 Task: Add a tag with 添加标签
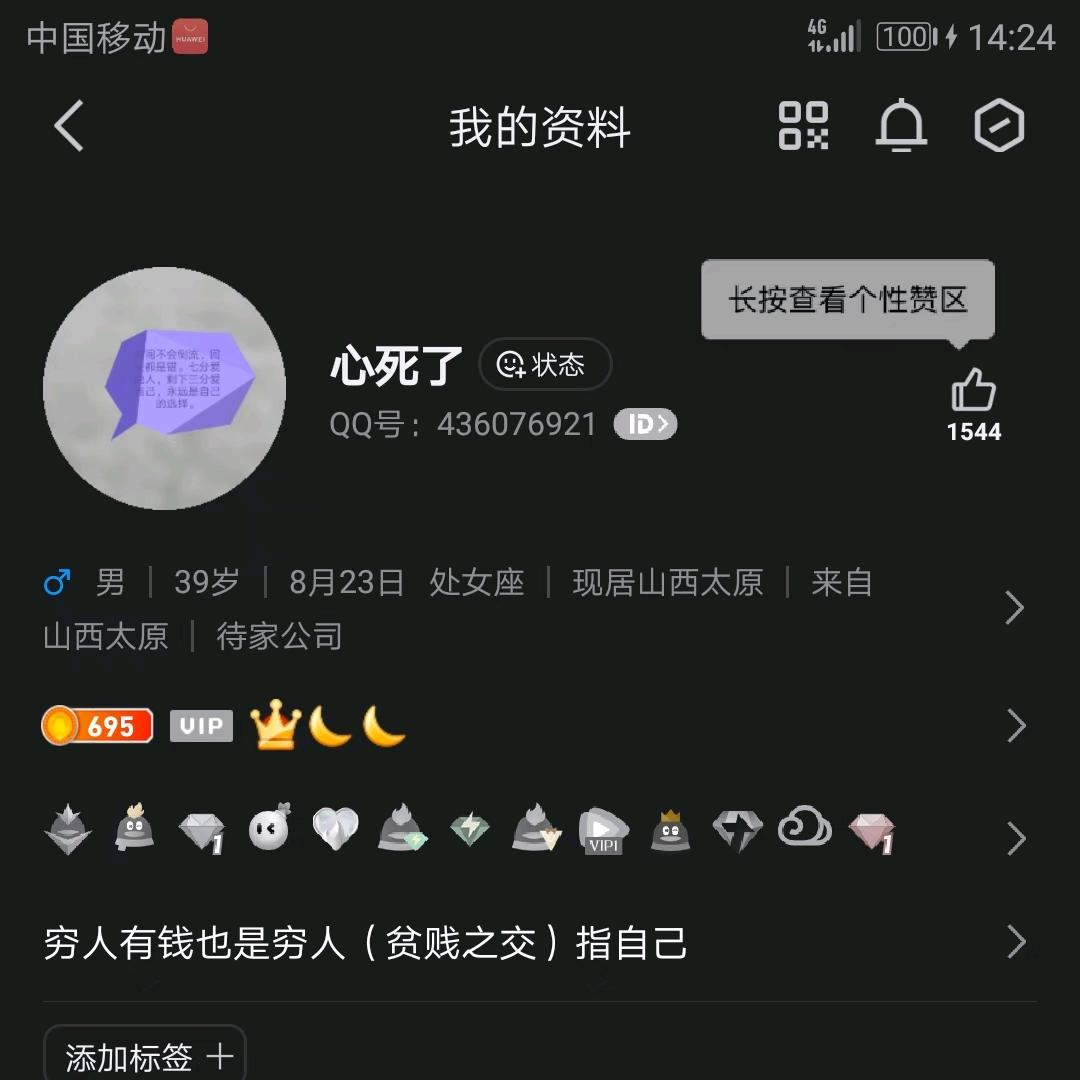(x=146, y=1056)
